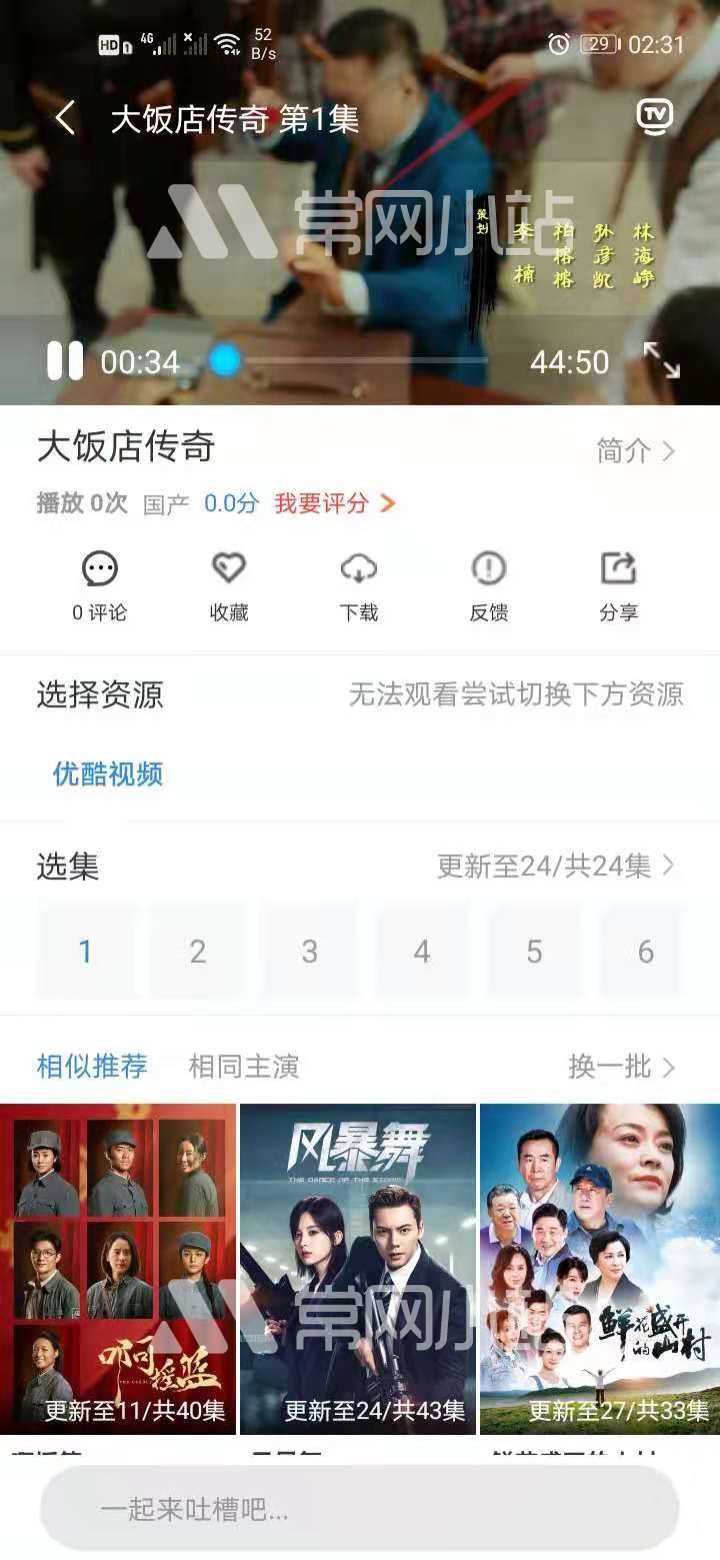The width and height of the screenshot is (720, 1560).
Task: Select 优酷视频 as the source
Action: click(108, 774)
